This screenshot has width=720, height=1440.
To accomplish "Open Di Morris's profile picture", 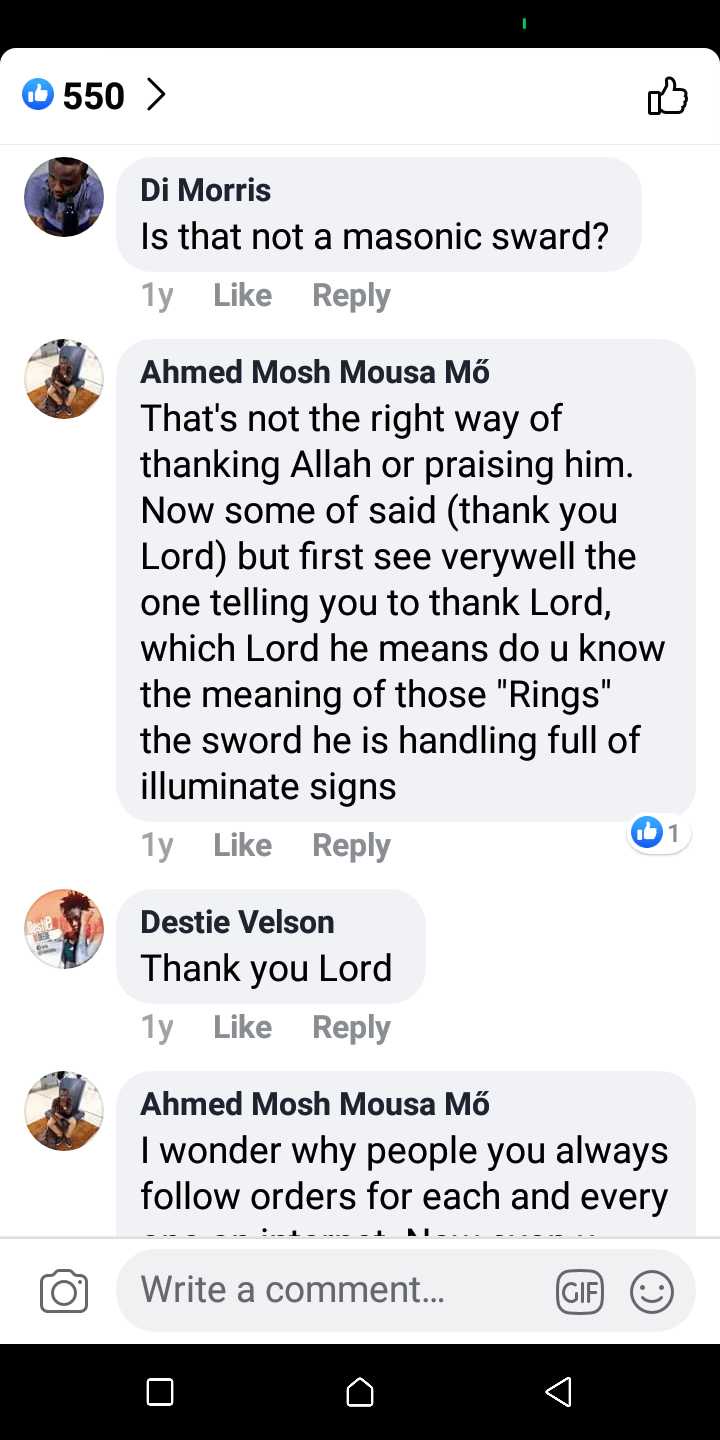I will [64, 197].
